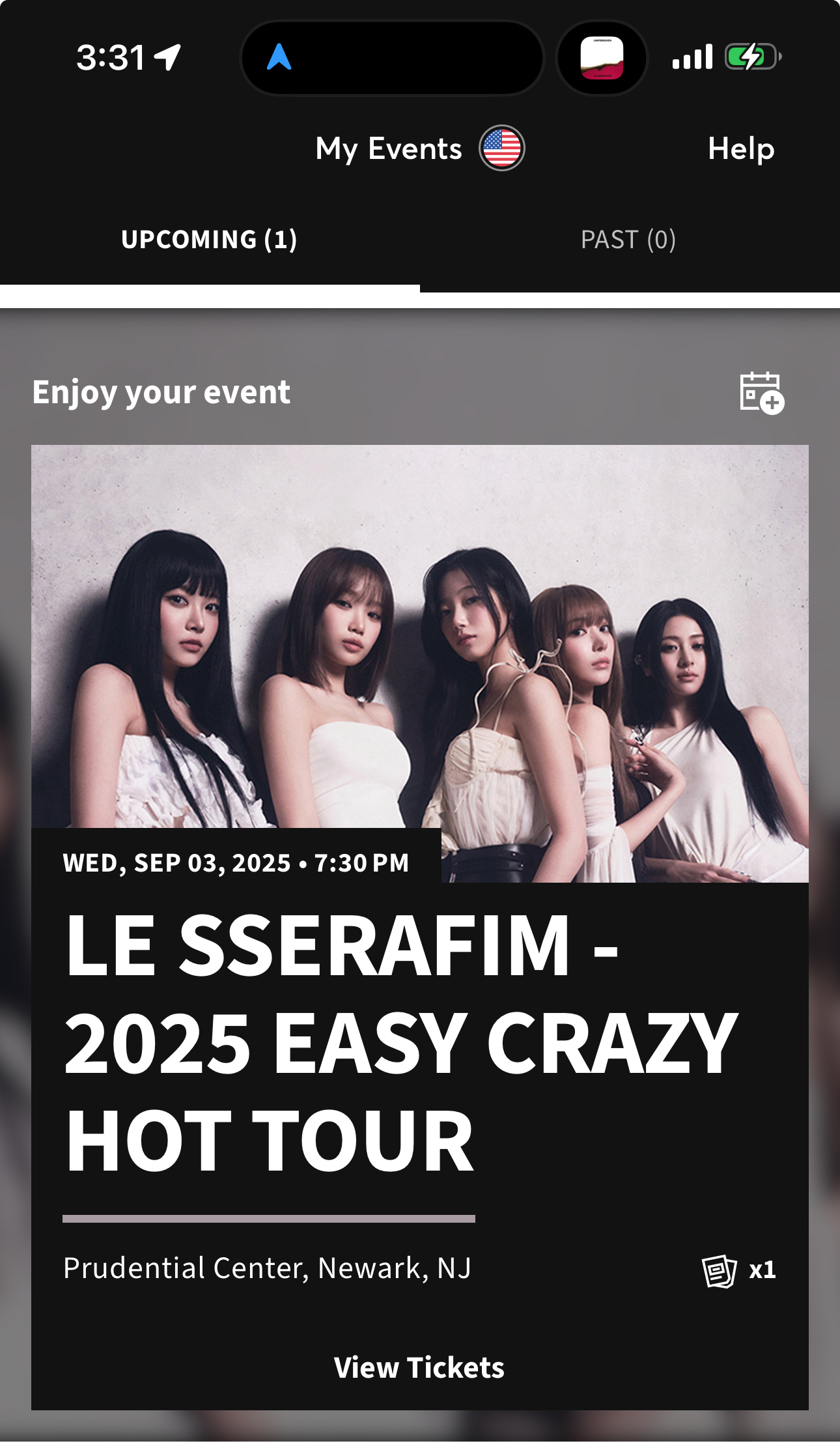This screenshot has height=1452, width=840.
Task: Open the Help page
Action: [741, 149]
